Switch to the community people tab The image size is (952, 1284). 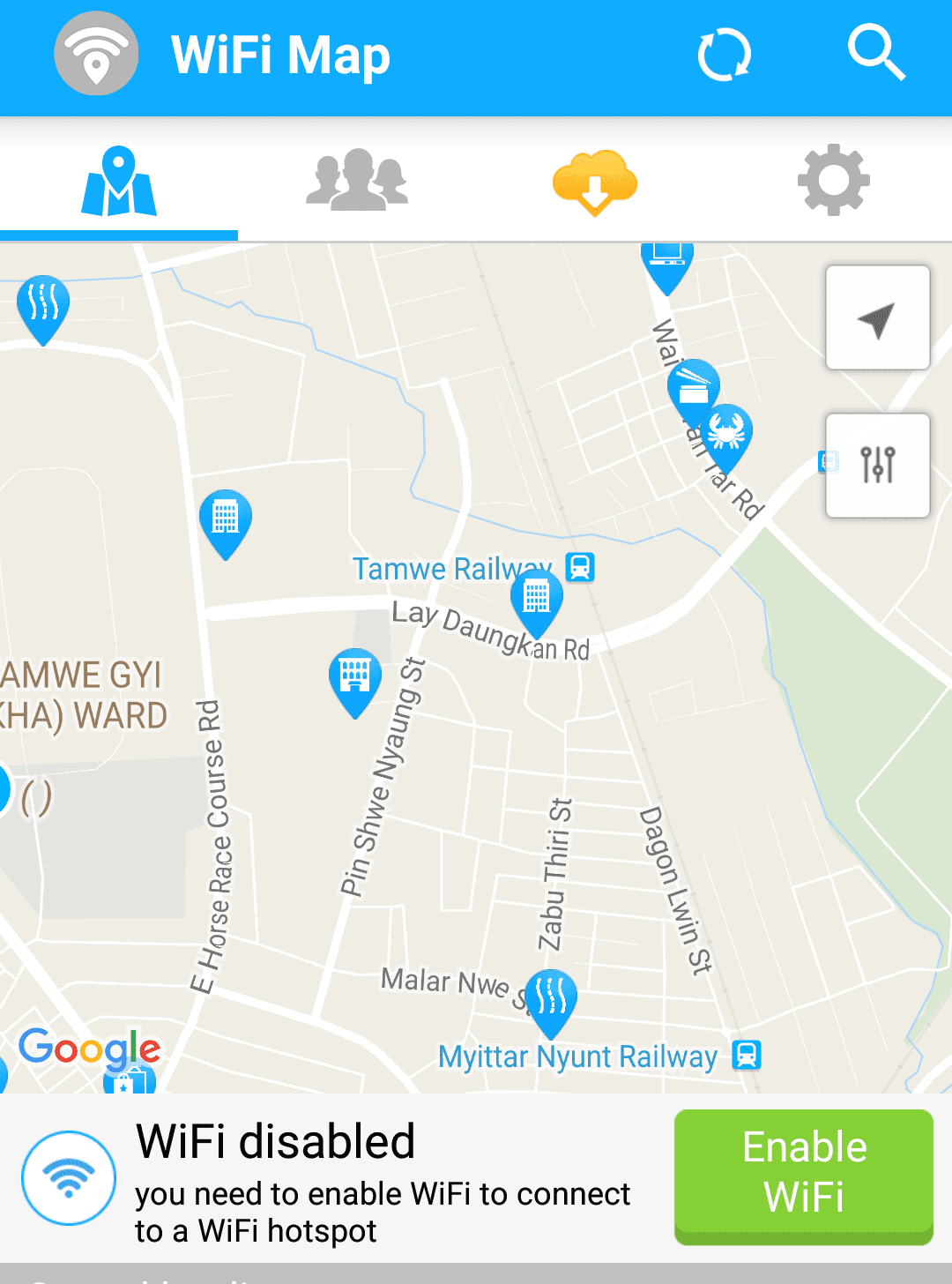coord(357,180)
